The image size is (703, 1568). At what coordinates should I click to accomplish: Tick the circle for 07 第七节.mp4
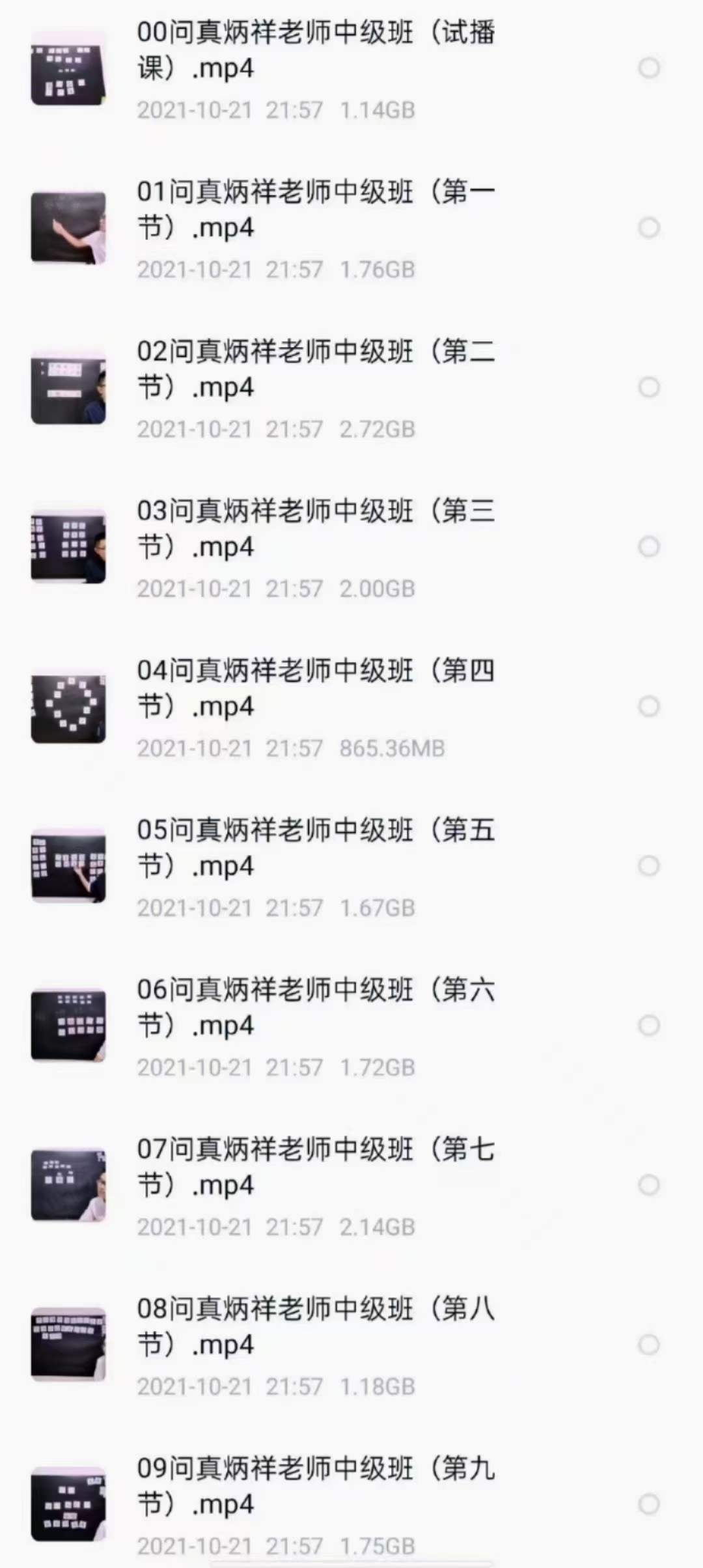649,1185
